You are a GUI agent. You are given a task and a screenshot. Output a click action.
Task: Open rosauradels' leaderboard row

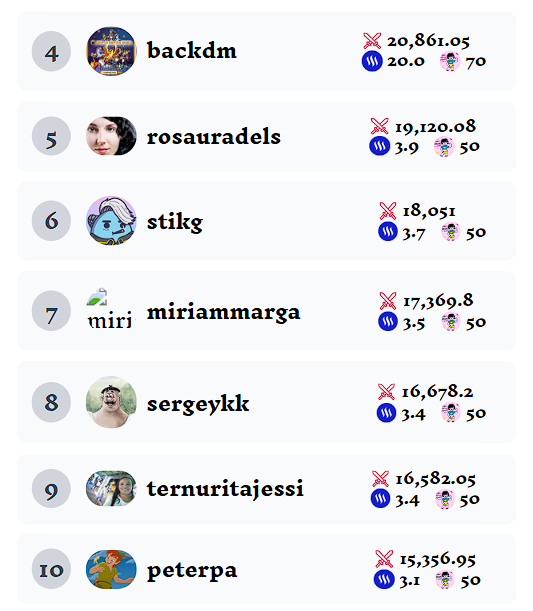click(266, 136)
